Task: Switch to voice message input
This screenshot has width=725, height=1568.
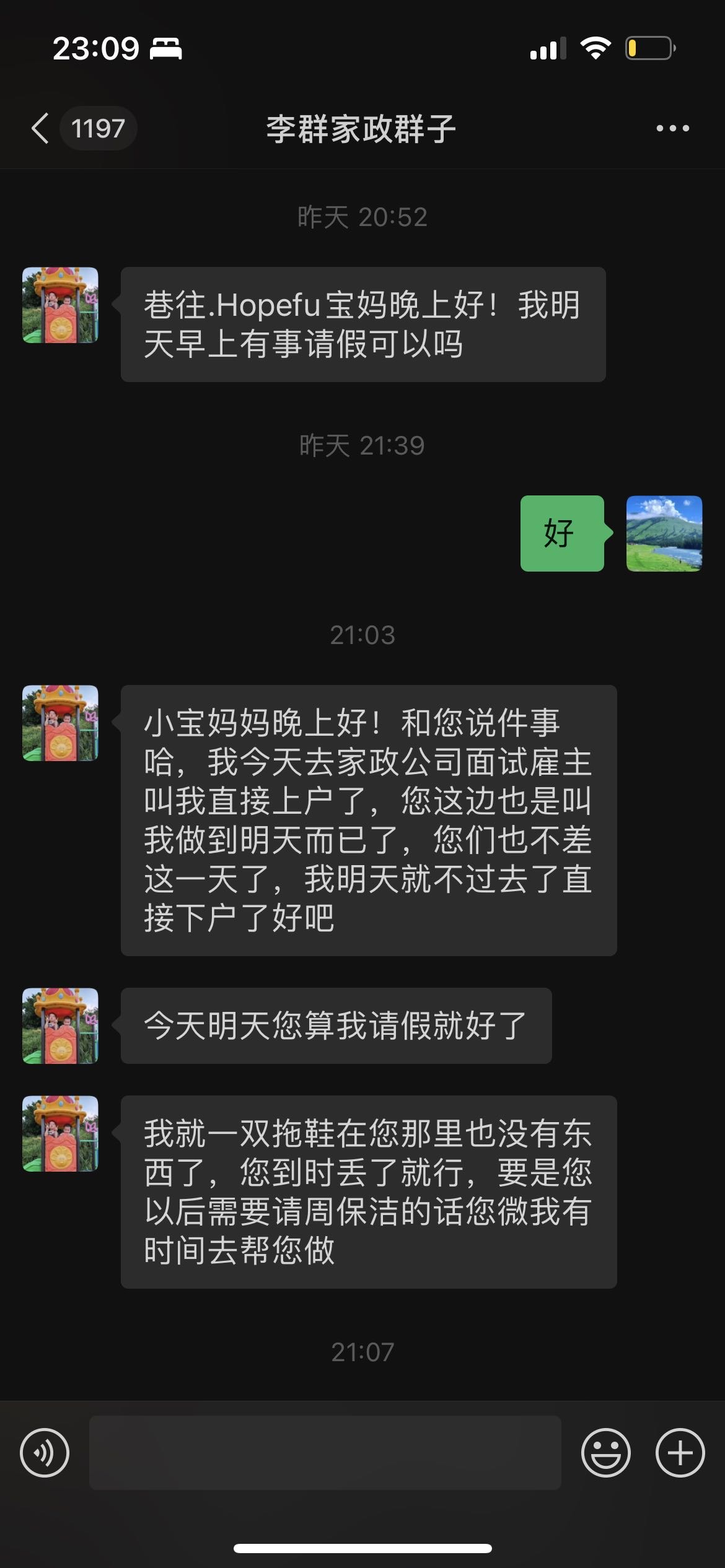Action: click(x=45, y=1453)
